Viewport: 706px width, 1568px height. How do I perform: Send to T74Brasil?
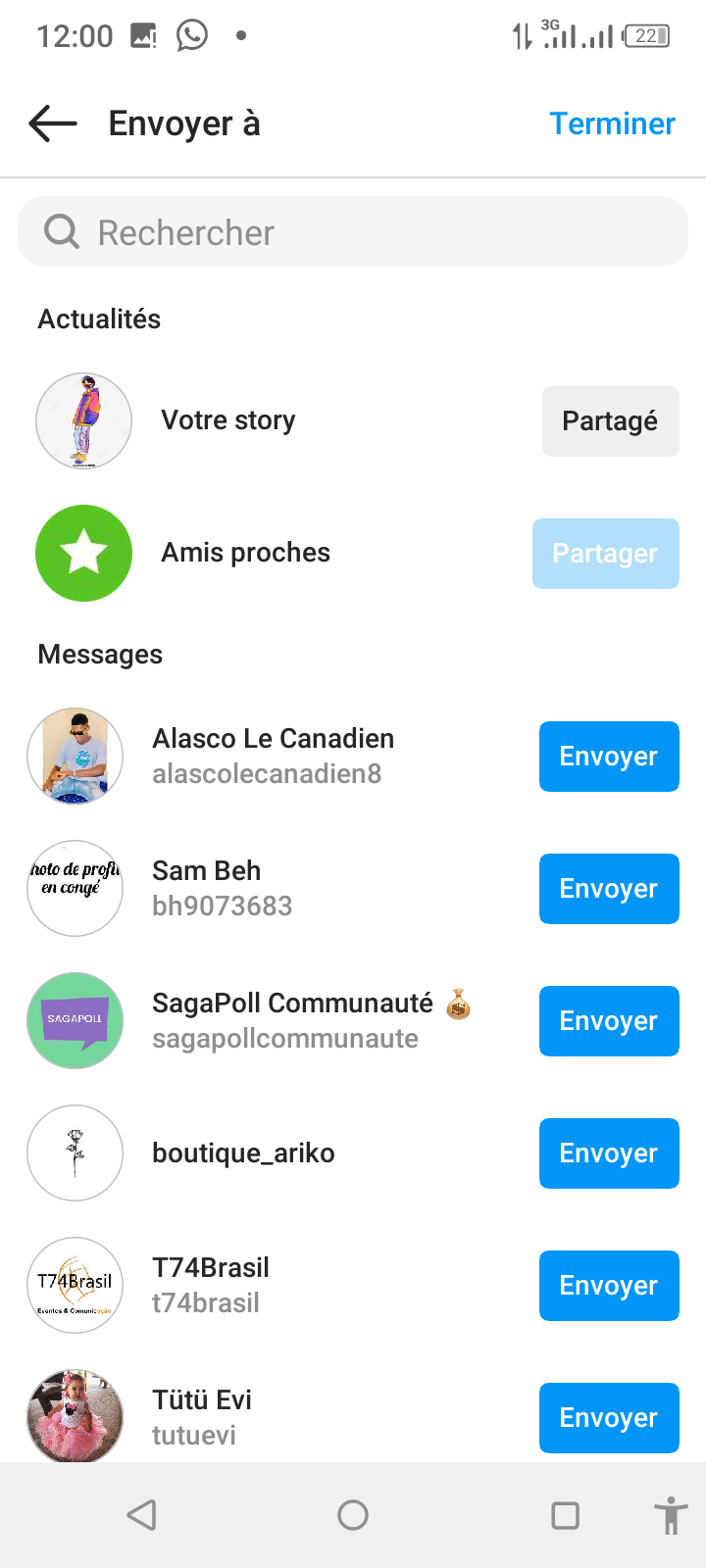(x=608, y=1286)
